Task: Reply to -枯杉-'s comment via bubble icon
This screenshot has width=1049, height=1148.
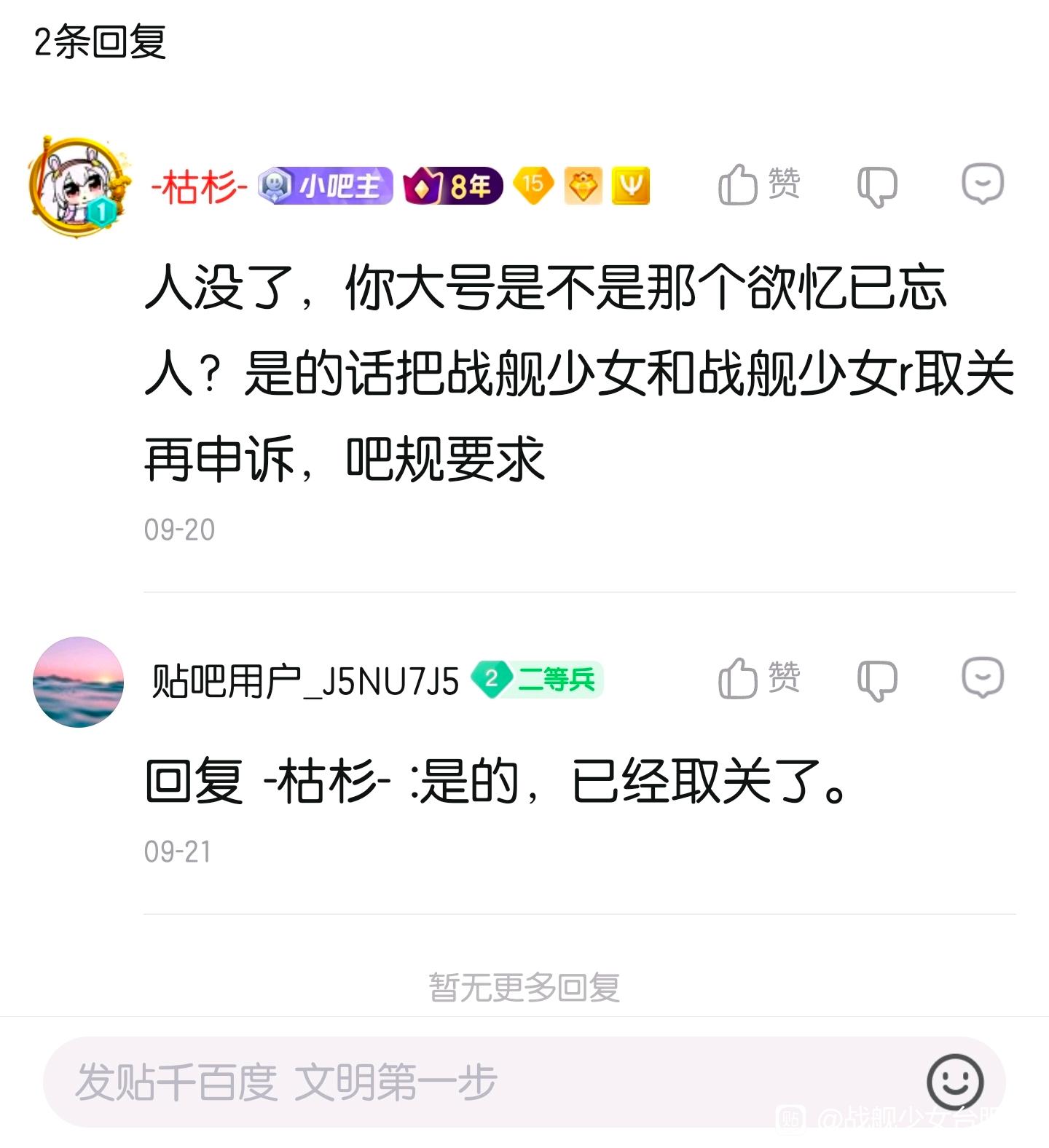Action: coord(983,184)
